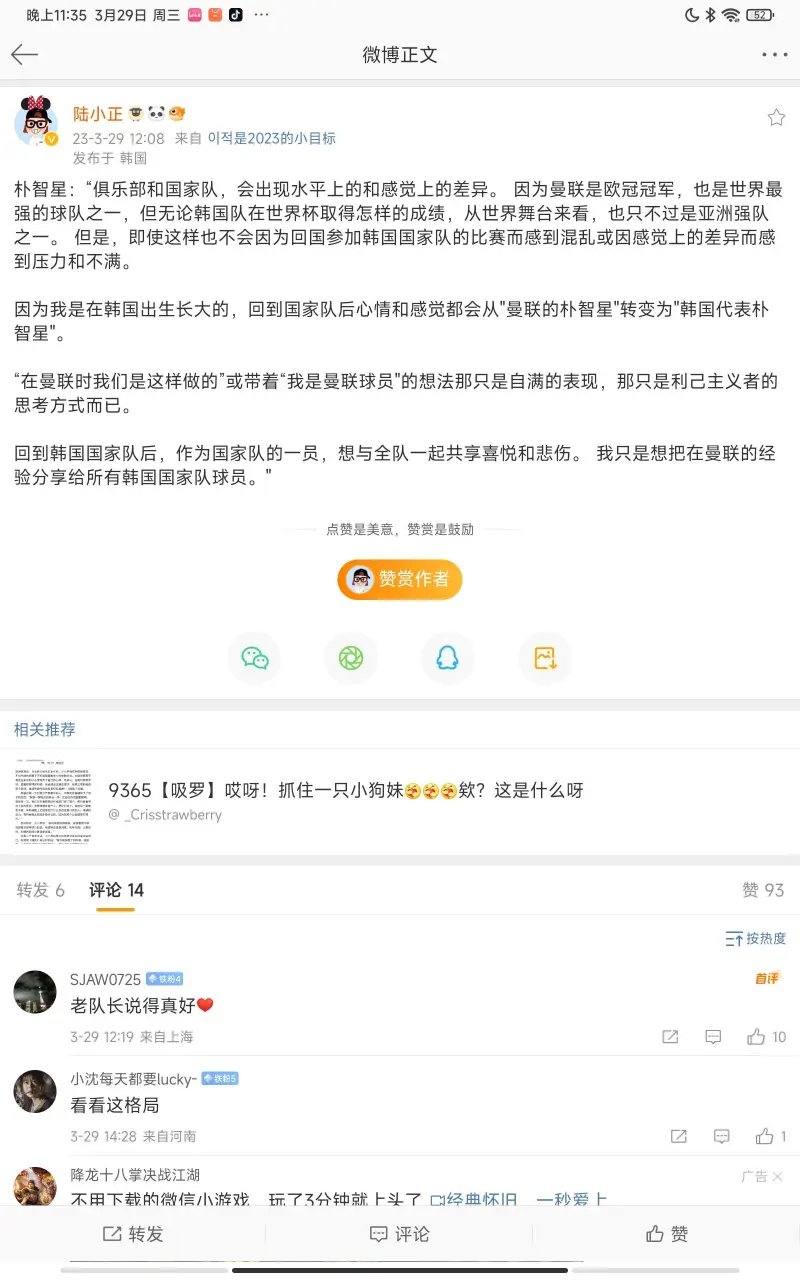This screenshot has height=1280, width=800.
Task: Switch to the 转发 6 tab
Action: coord(41,890)
